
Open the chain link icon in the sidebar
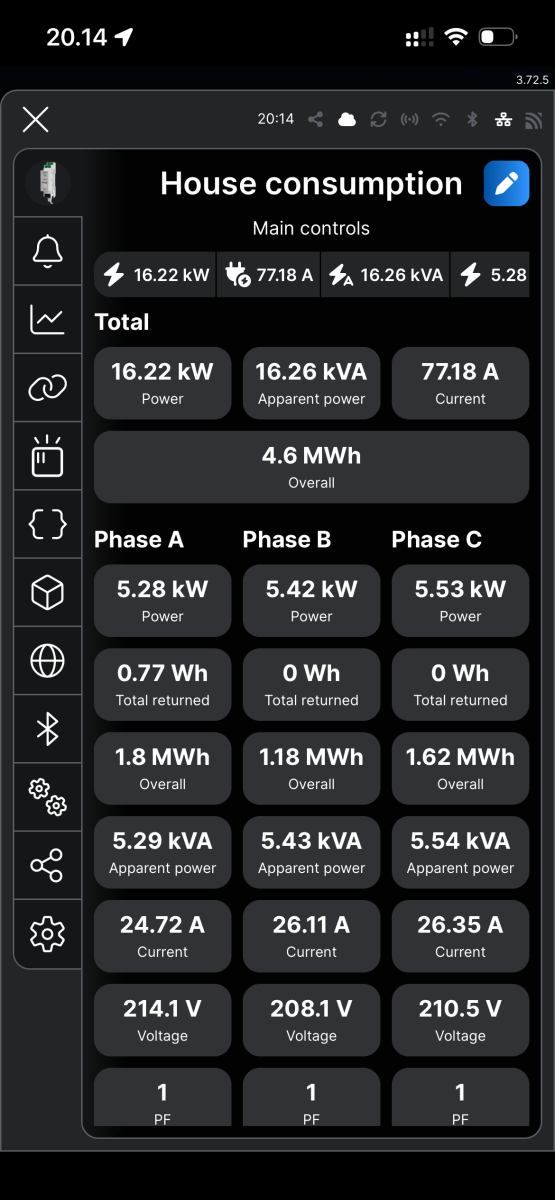pyautogui.click(x=48, y=388)
